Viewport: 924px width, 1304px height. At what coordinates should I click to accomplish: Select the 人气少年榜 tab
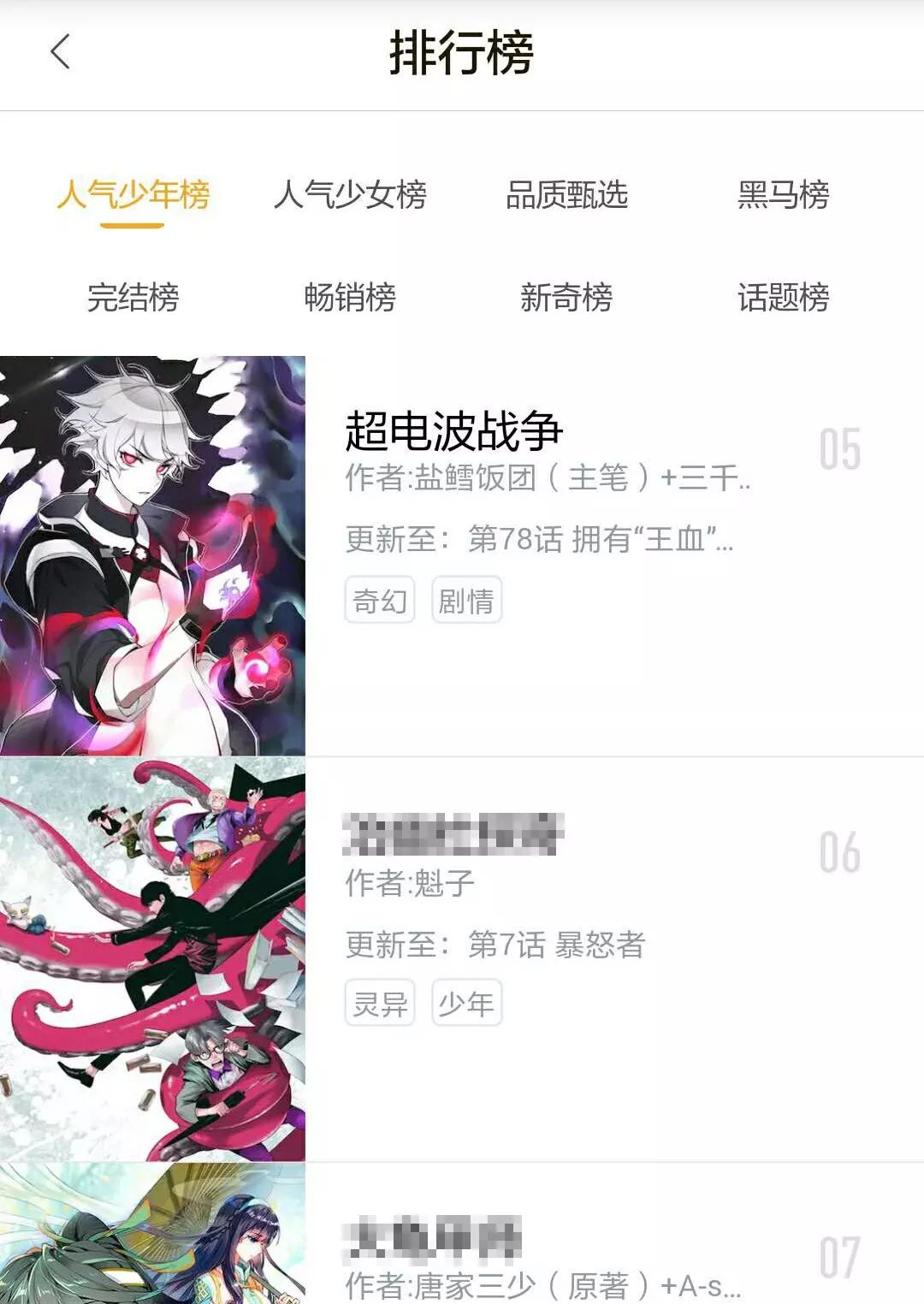pyautogui.click(x=133, y=195)
